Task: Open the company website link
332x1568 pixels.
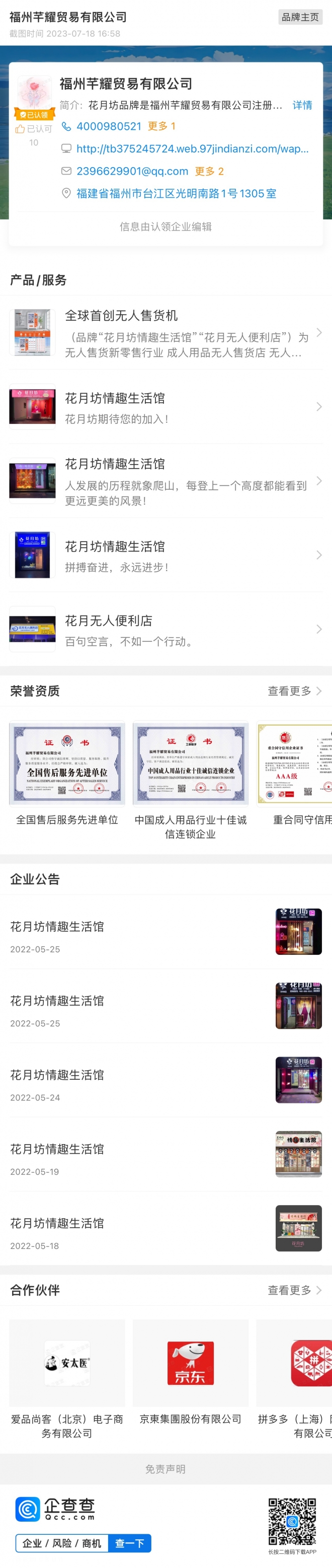Action: (192, 149)
